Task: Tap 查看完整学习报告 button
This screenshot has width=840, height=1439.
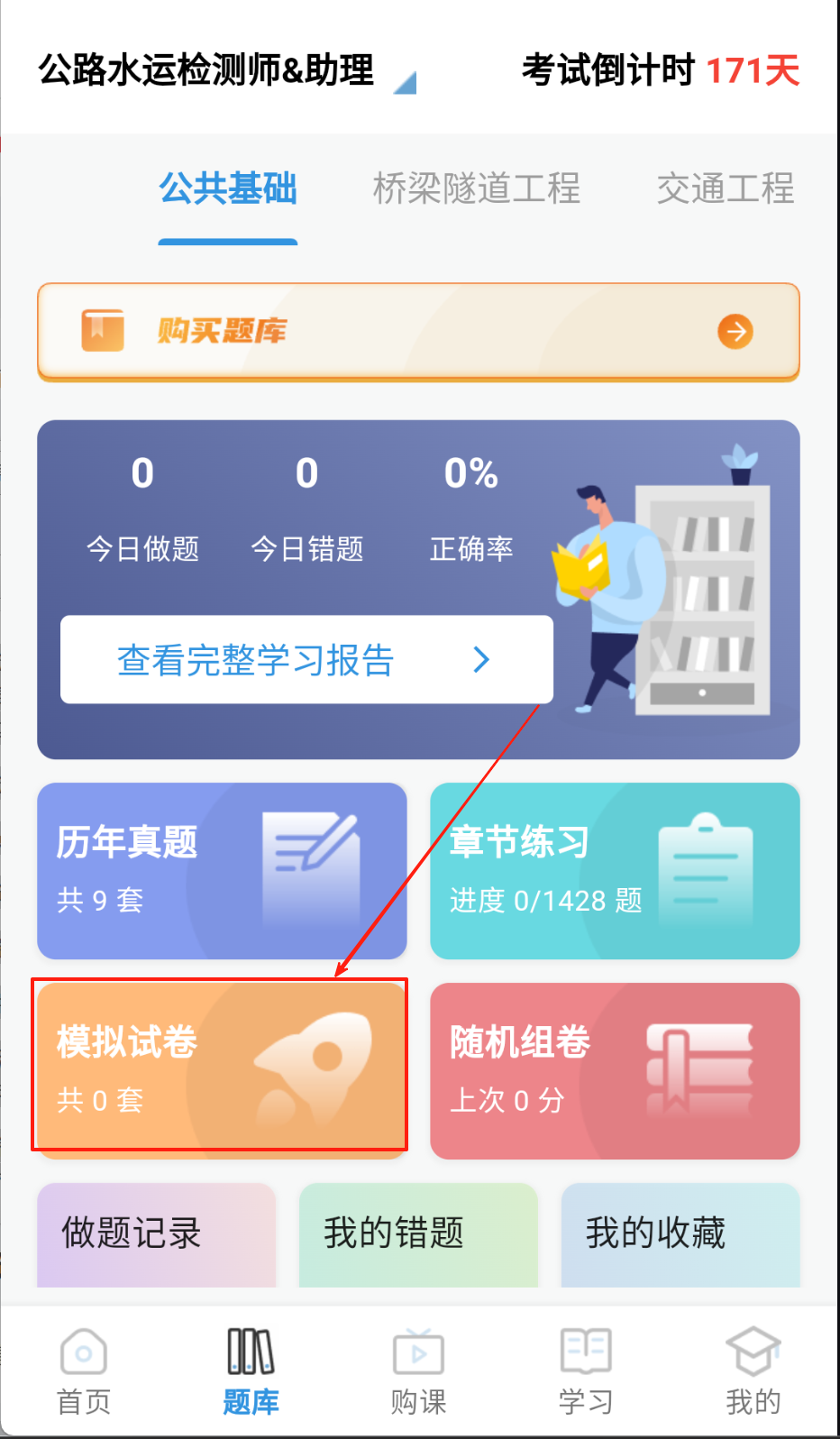Action: coord(306,660)
